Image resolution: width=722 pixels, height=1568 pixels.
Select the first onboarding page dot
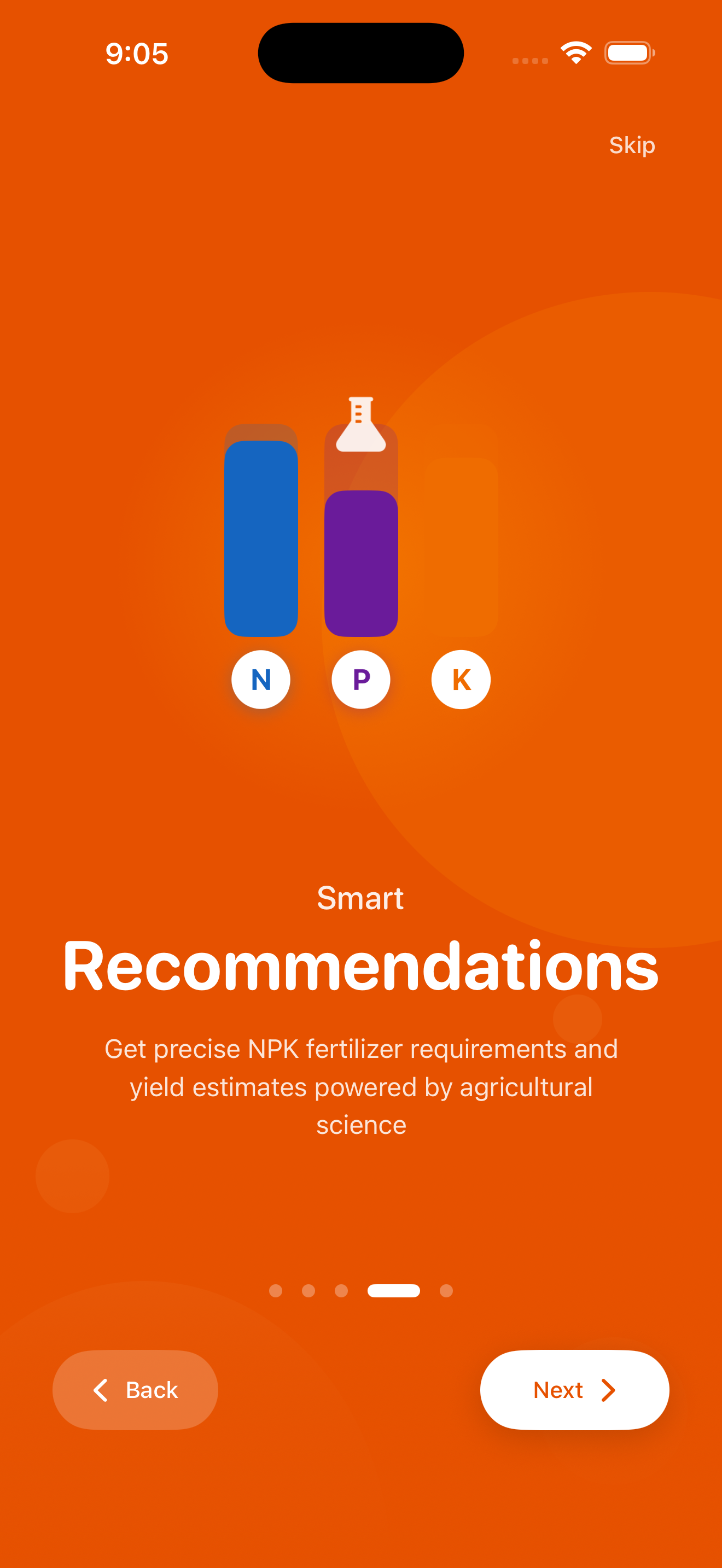276,1291
